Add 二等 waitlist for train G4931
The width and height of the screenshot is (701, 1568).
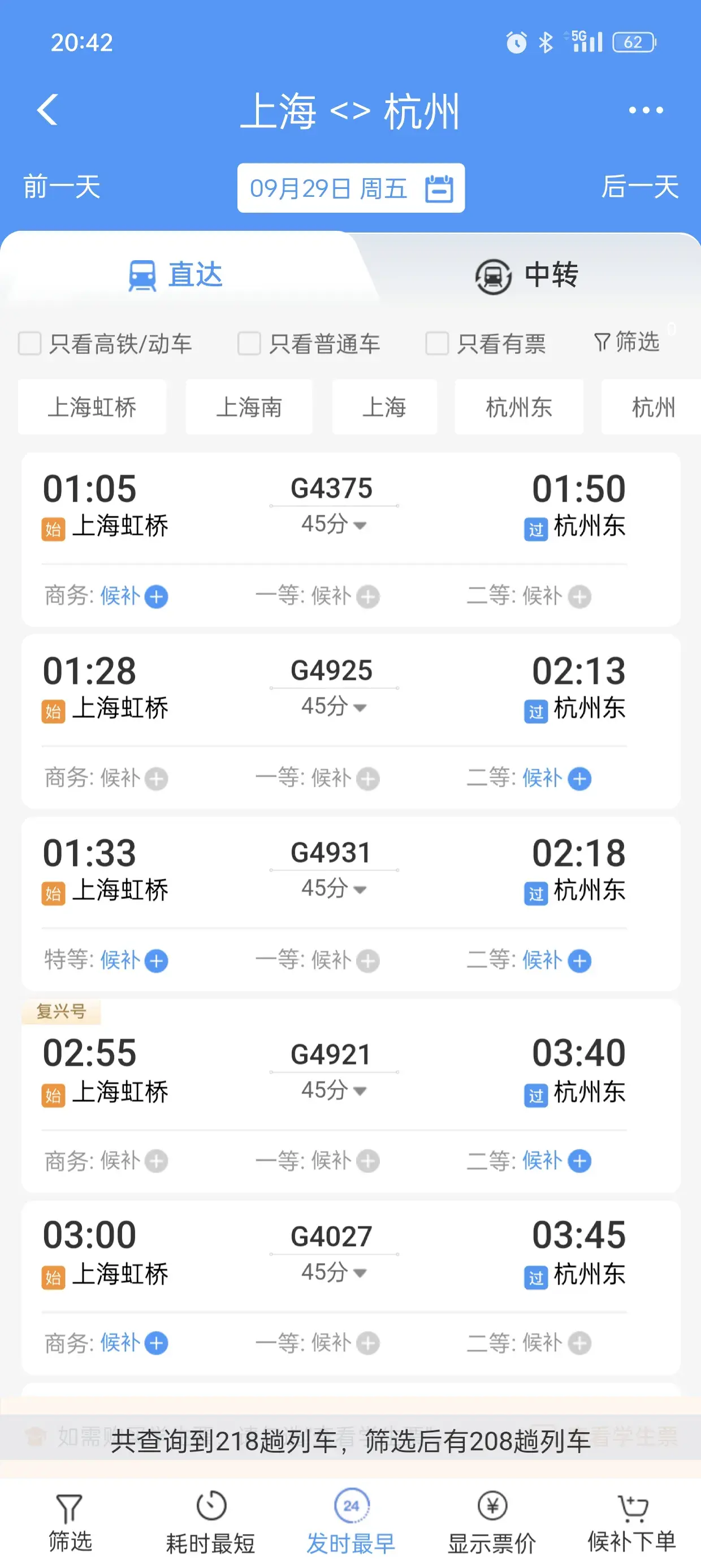point(579,960)
